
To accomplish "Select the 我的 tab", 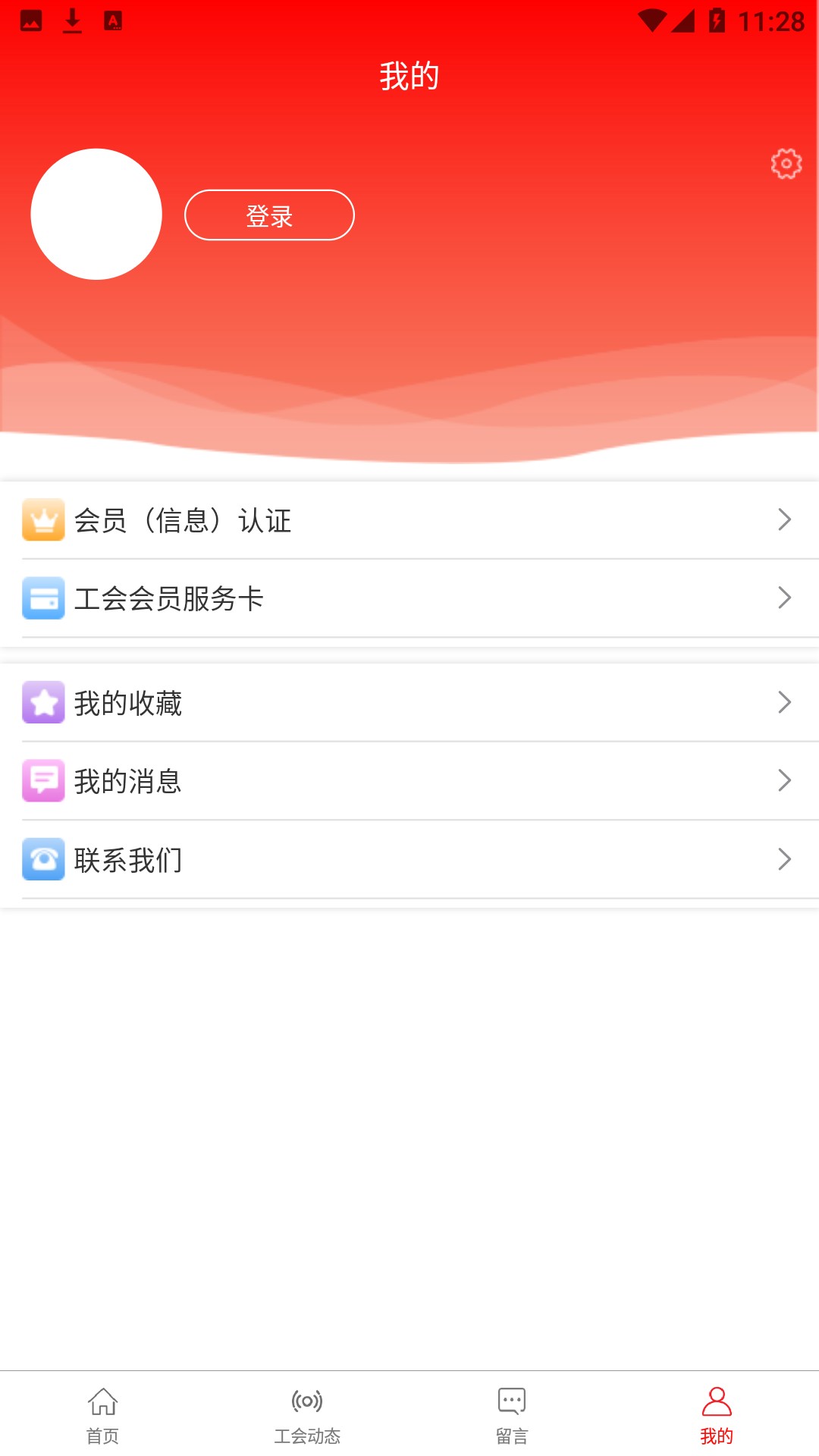I will (717, 1415).
